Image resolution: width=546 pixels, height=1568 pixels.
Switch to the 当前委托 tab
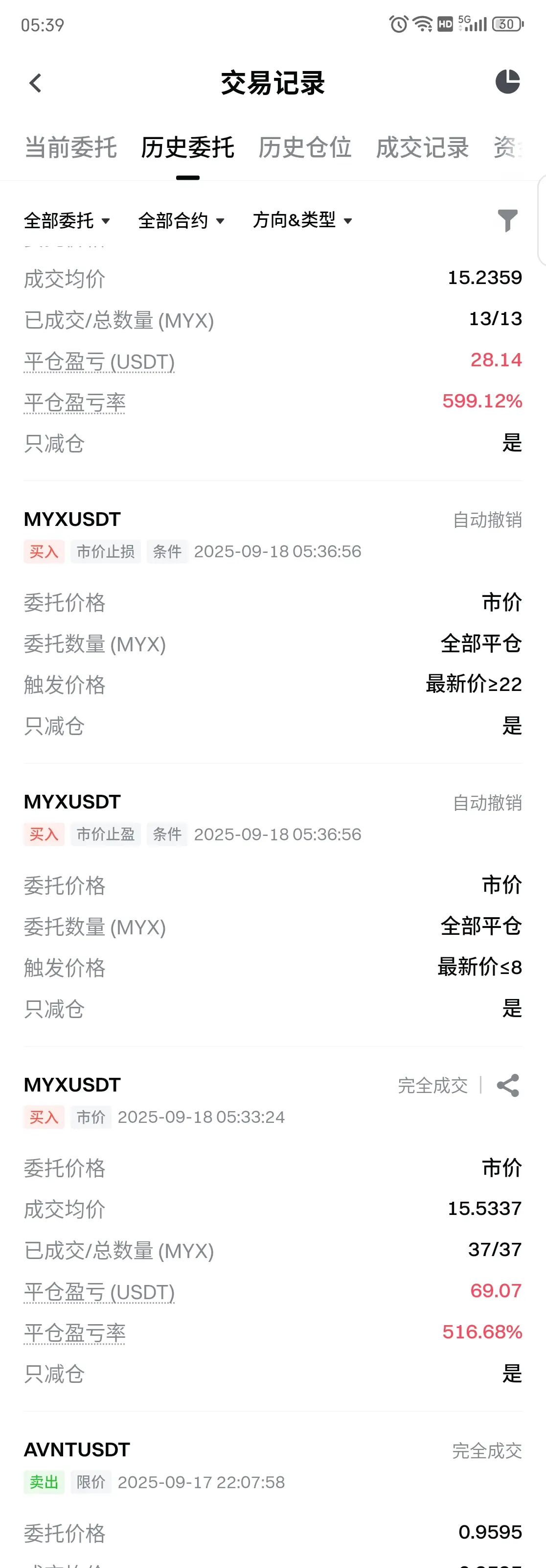(x=70, y=148)
